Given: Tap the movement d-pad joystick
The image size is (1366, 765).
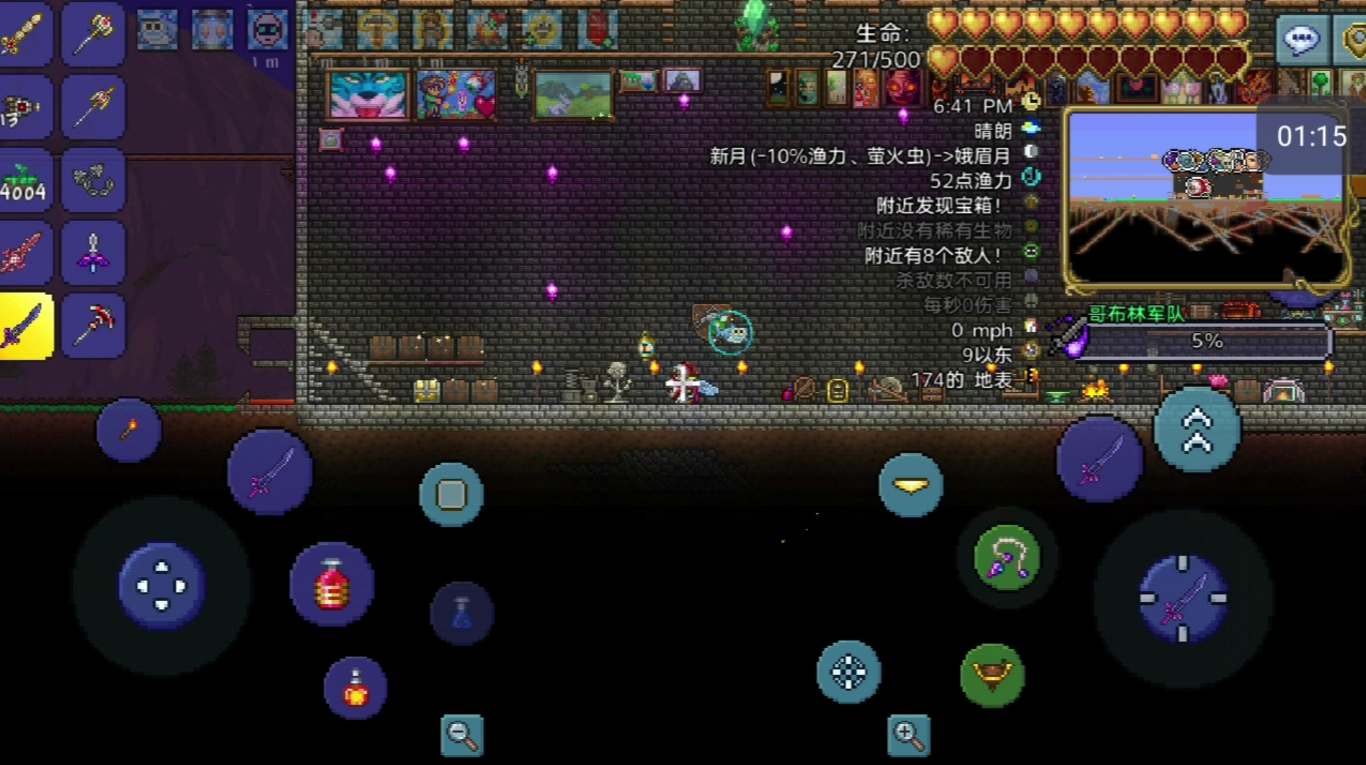Looking at the screenshot, I should click(x=162, y=585).
